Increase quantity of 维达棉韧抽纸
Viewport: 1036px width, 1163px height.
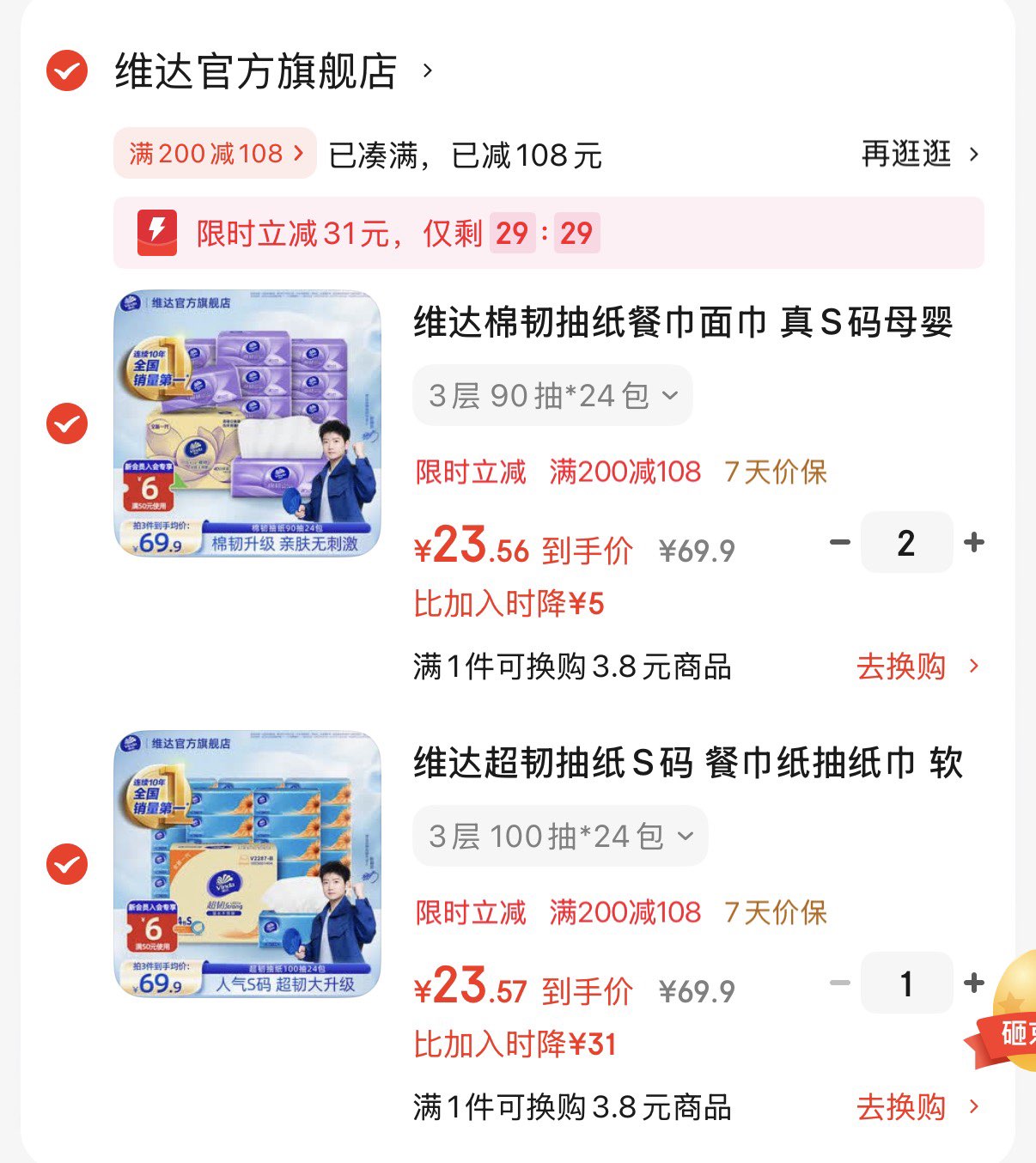pyautogui.click(x=974, y=543)
